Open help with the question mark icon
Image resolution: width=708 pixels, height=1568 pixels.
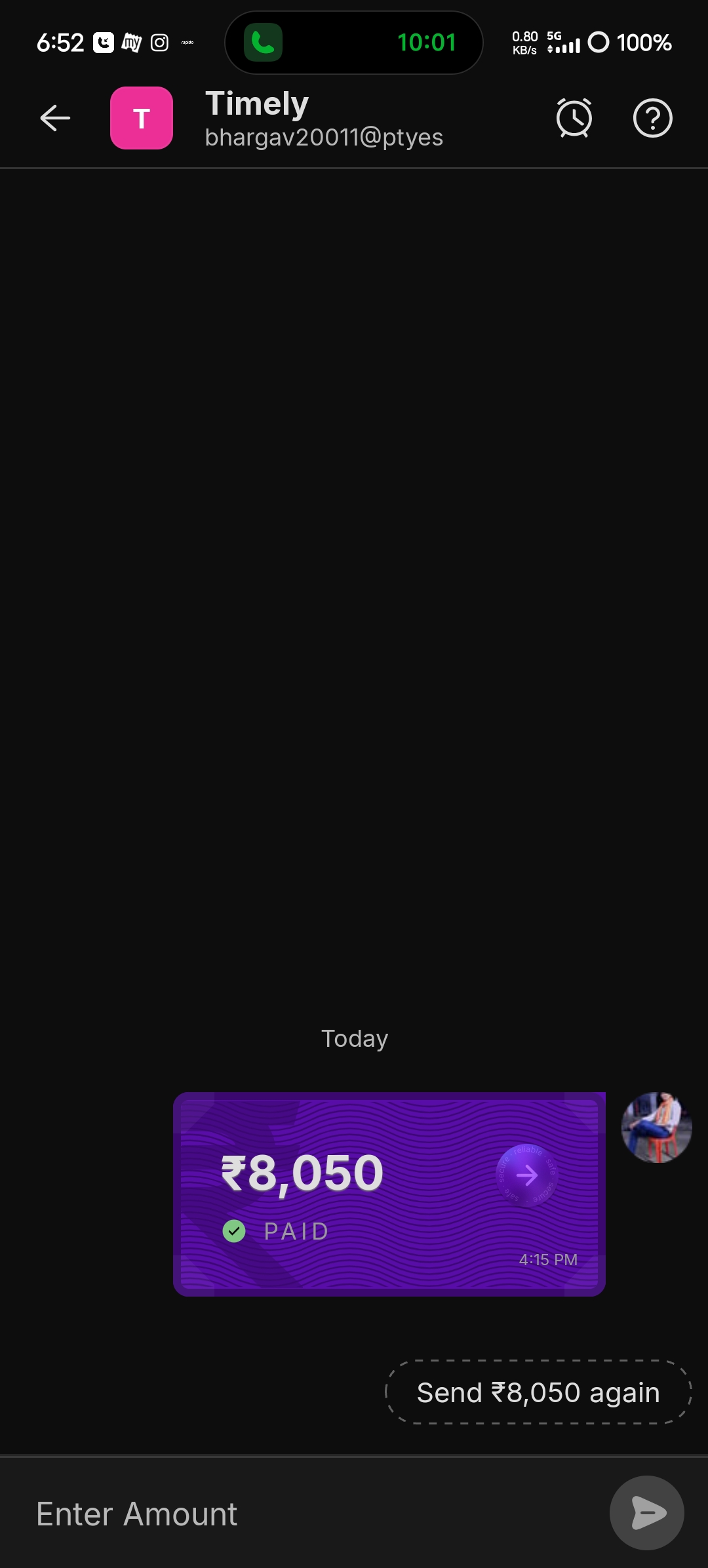point(652,119)
